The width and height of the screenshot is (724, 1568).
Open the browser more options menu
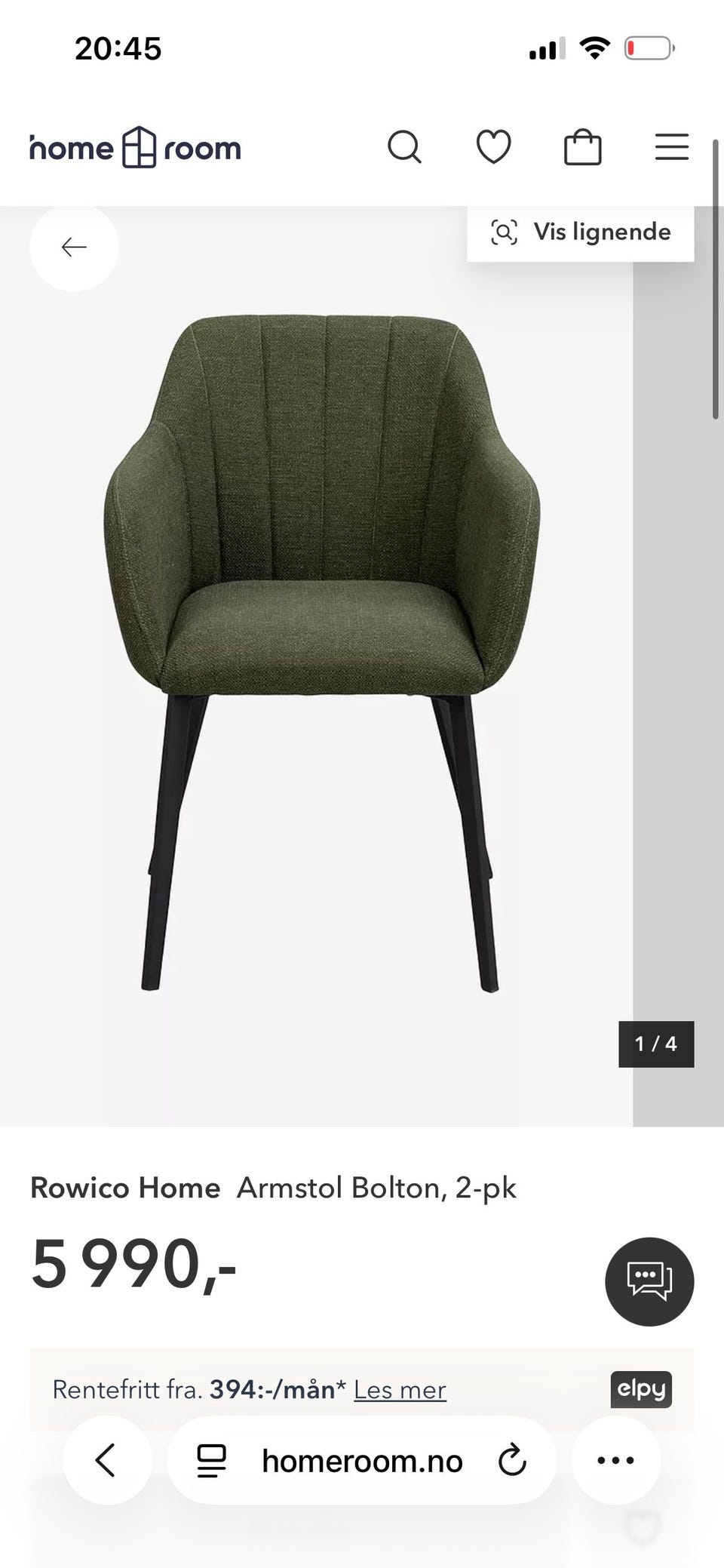coord(615,1460)
